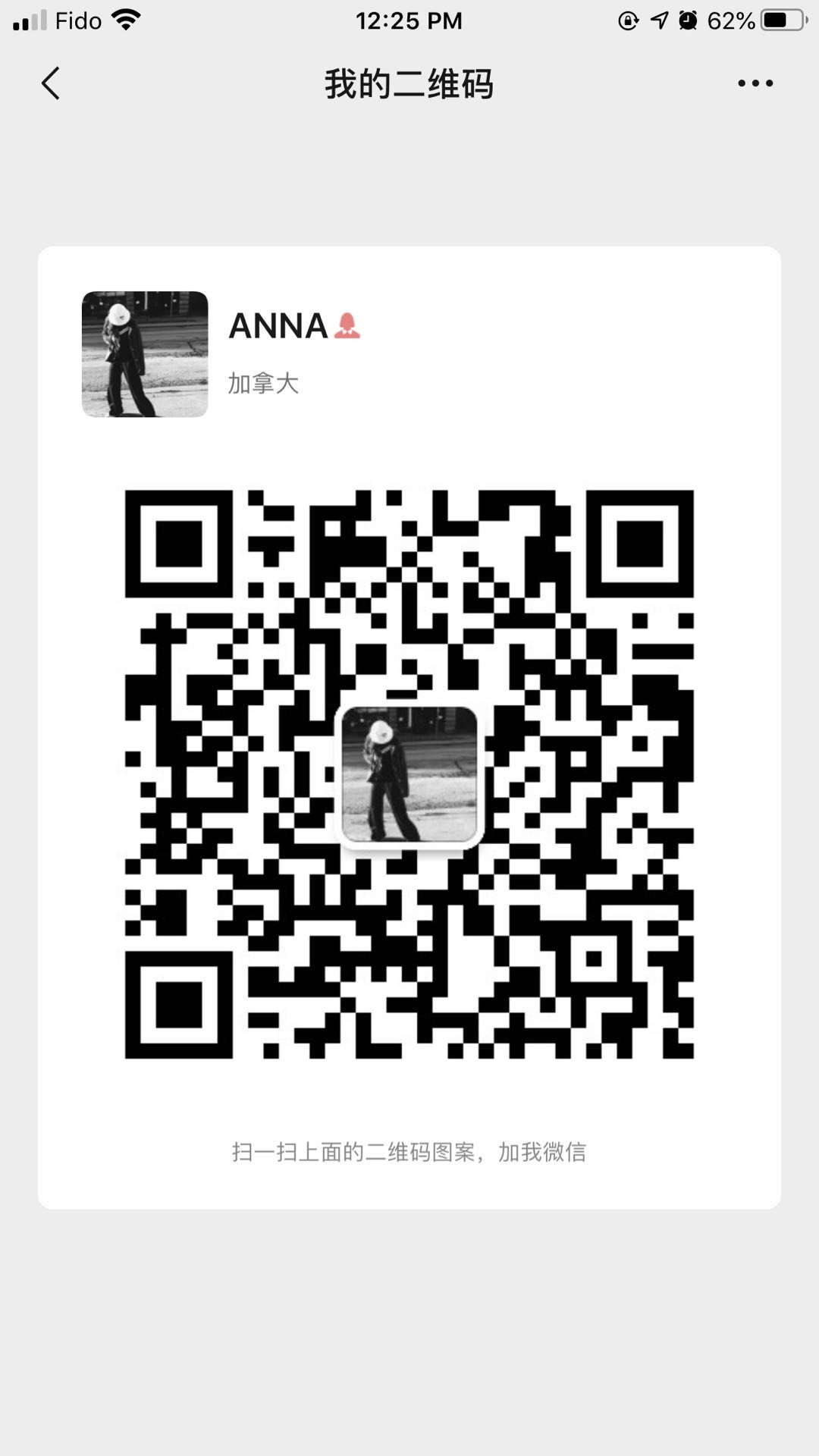Viewport: 819px width, 1456px height.
Task: Open the three-dot more options menu
Action: click(x=755, y=83)
